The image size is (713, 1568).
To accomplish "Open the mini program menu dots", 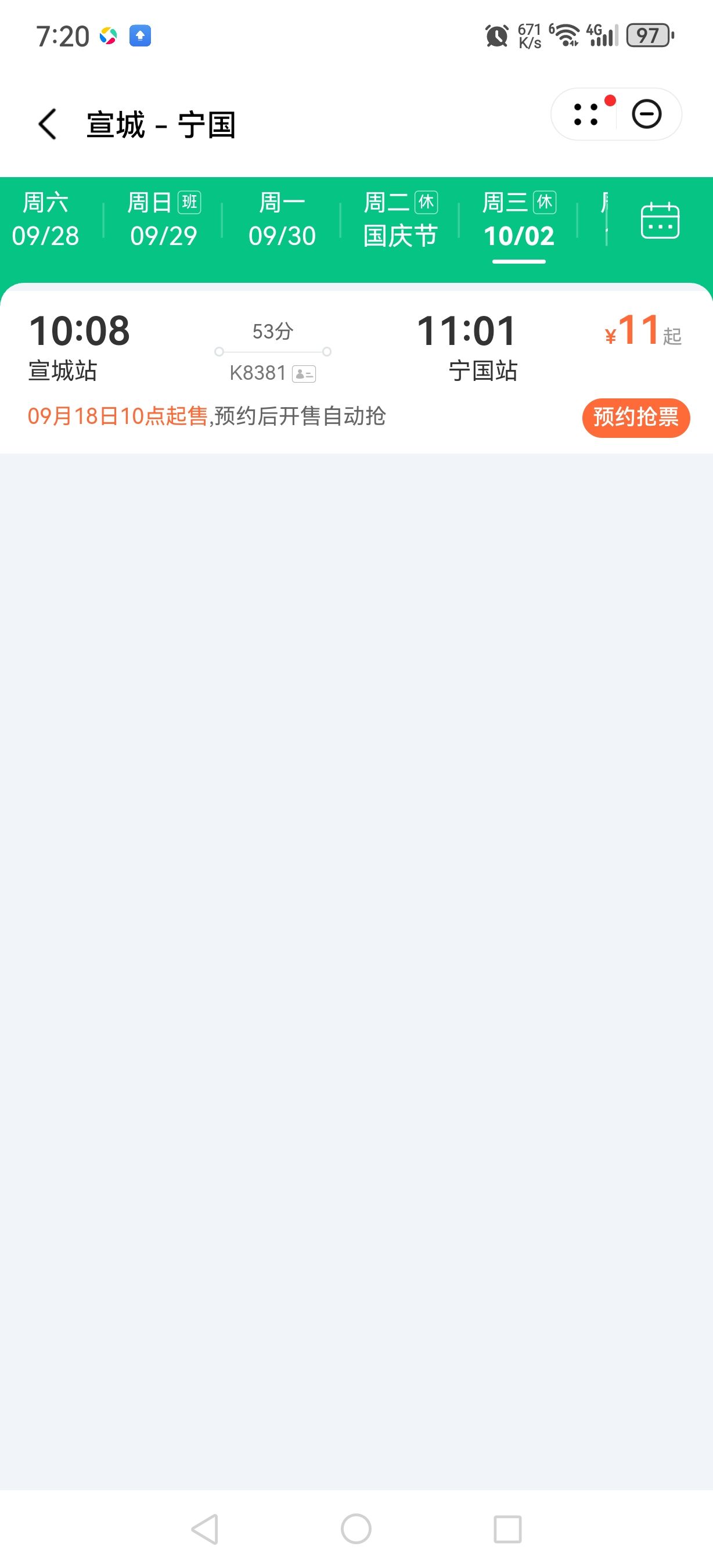I will (586, 114).
